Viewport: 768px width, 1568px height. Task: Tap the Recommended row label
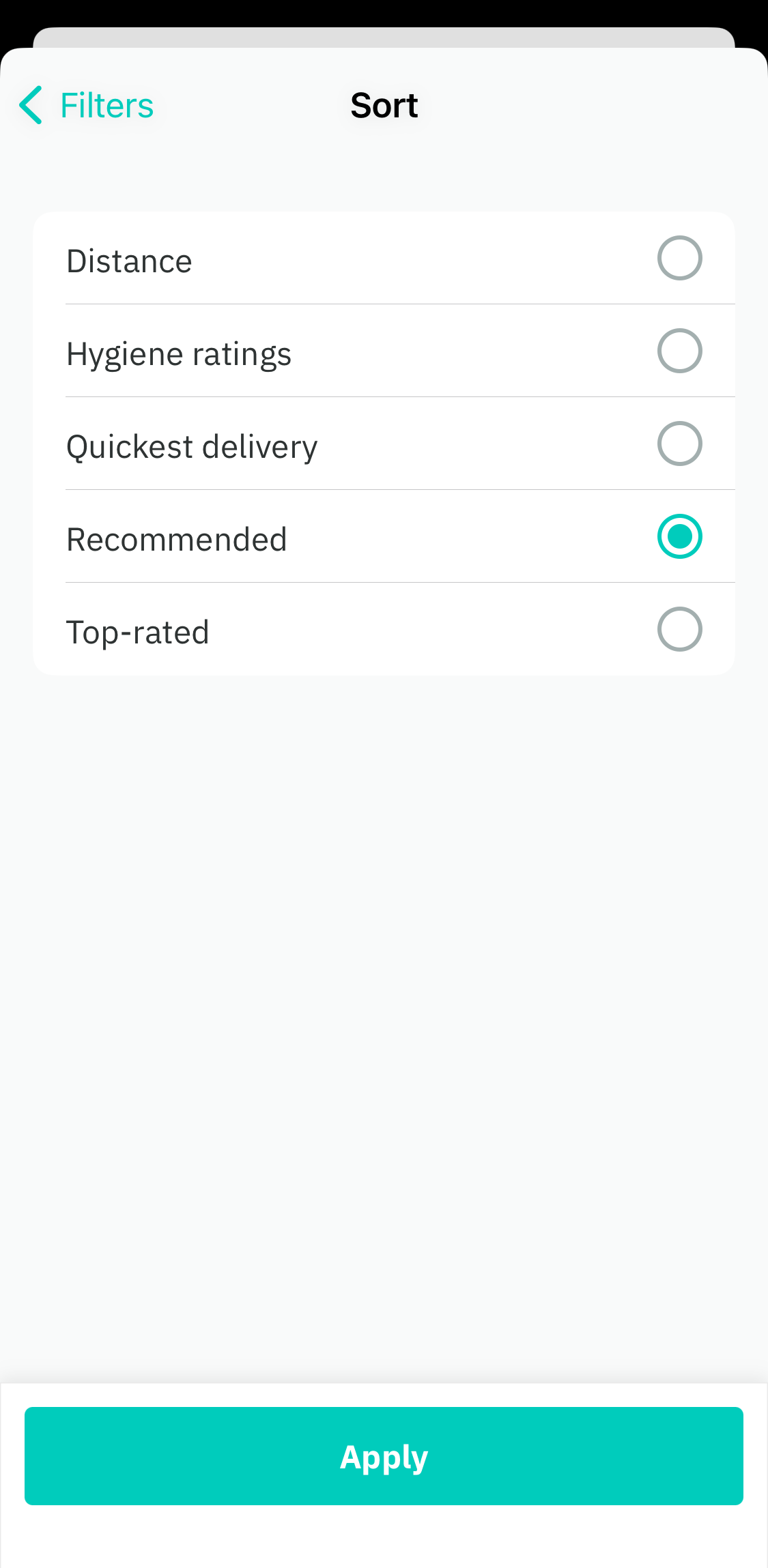(176, 538)
